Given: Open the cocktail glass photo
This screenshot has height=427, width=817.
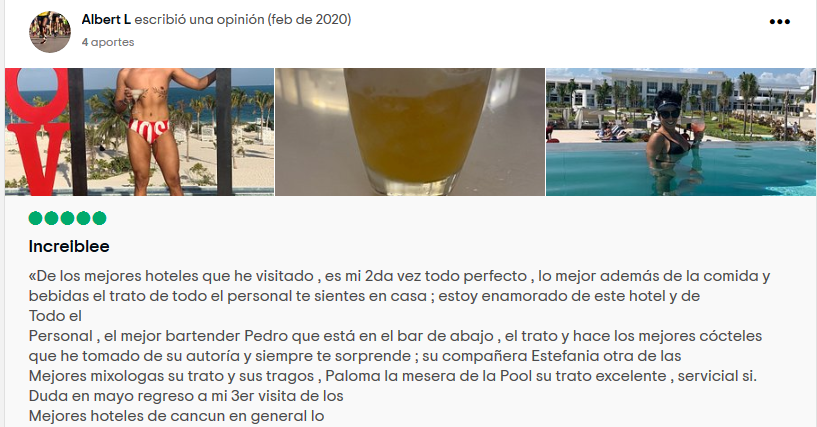Looking at the screenshot, I should [409, 131].
